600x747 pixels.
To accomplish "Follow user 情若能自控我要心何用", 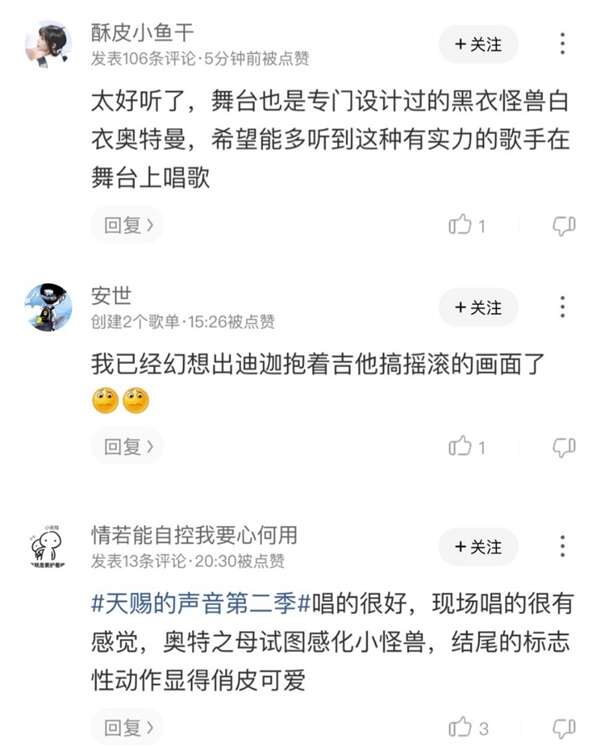I will pos(478,547).
